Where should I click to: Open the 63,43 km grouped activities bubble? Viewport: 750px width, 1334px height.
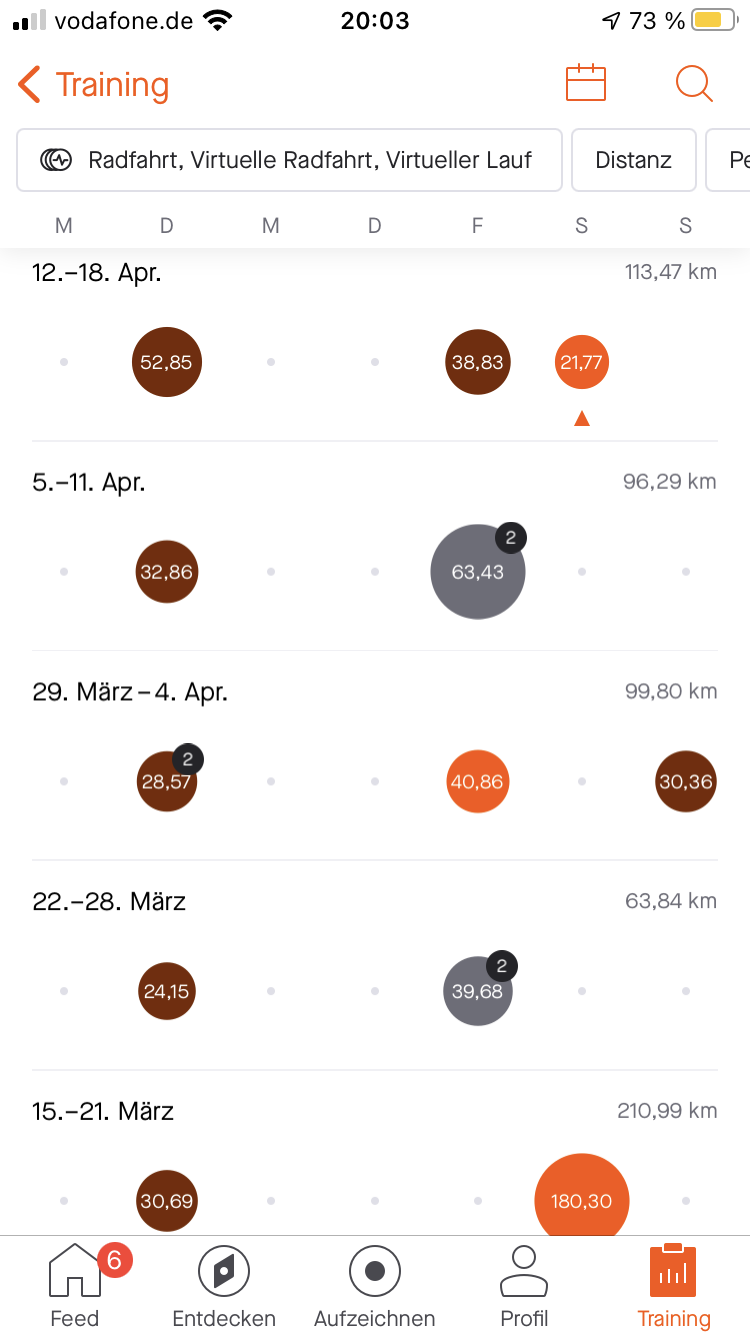pyautogui.click(x=478, y=572)
